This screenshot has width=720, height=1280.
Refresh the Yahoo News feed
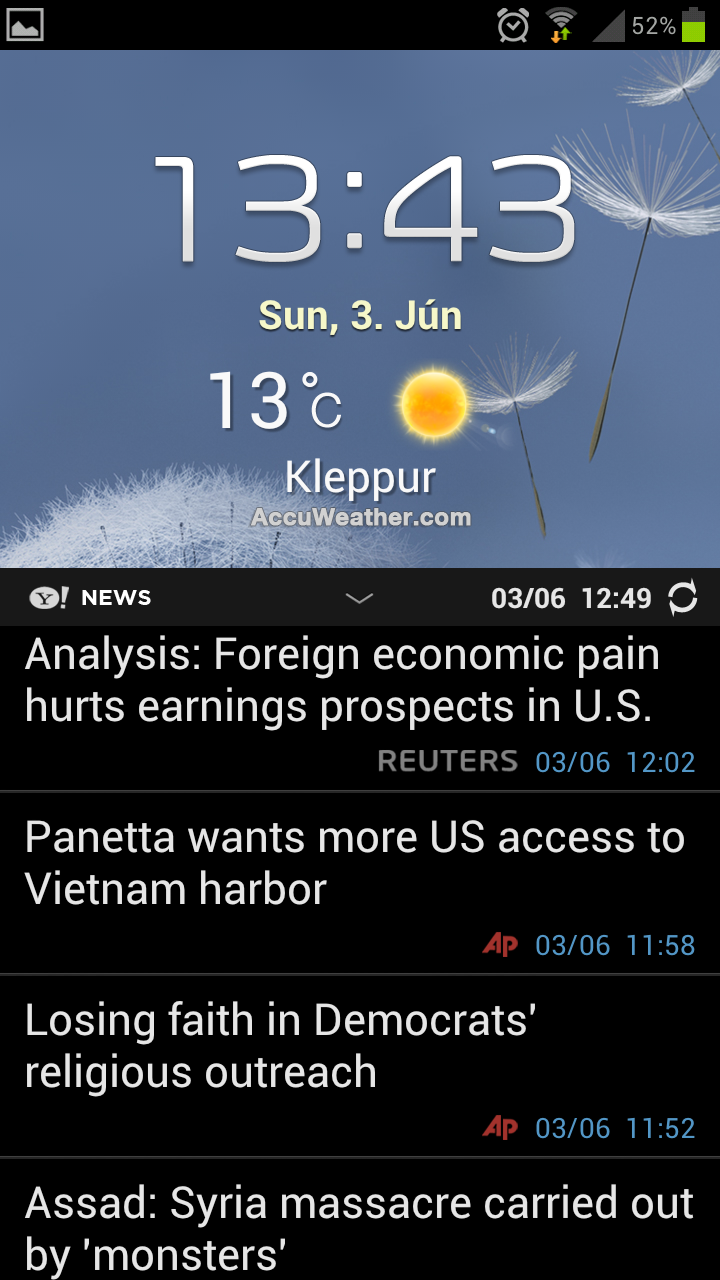(x=682, y=598)
